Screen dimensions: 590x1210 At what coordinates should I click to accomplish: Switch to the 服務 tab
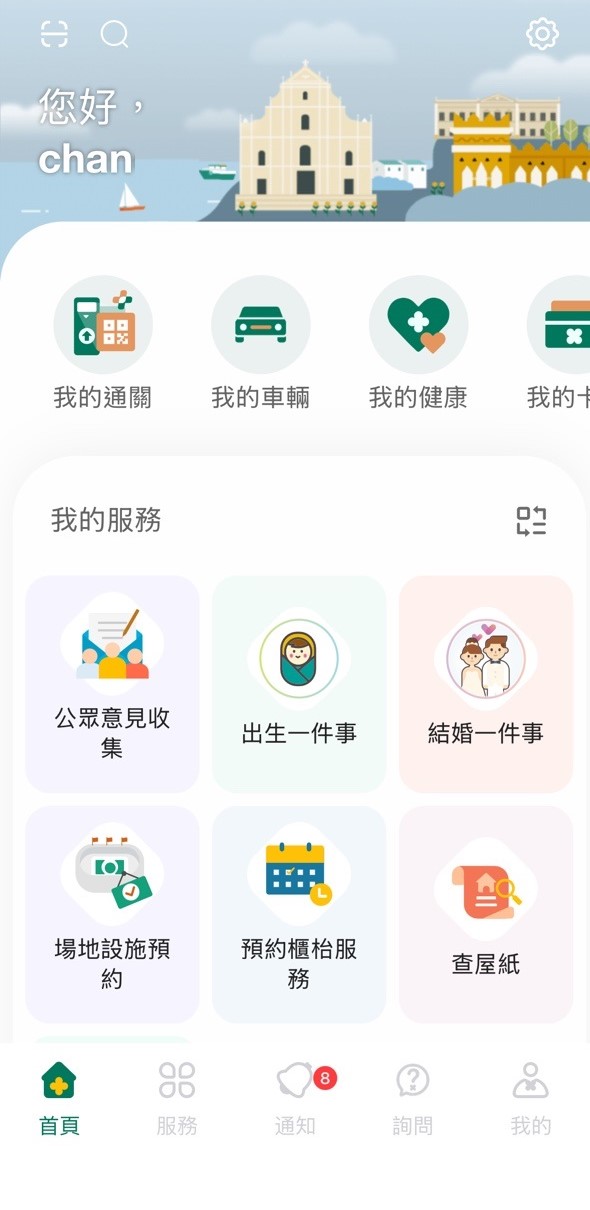point(177,1098)
